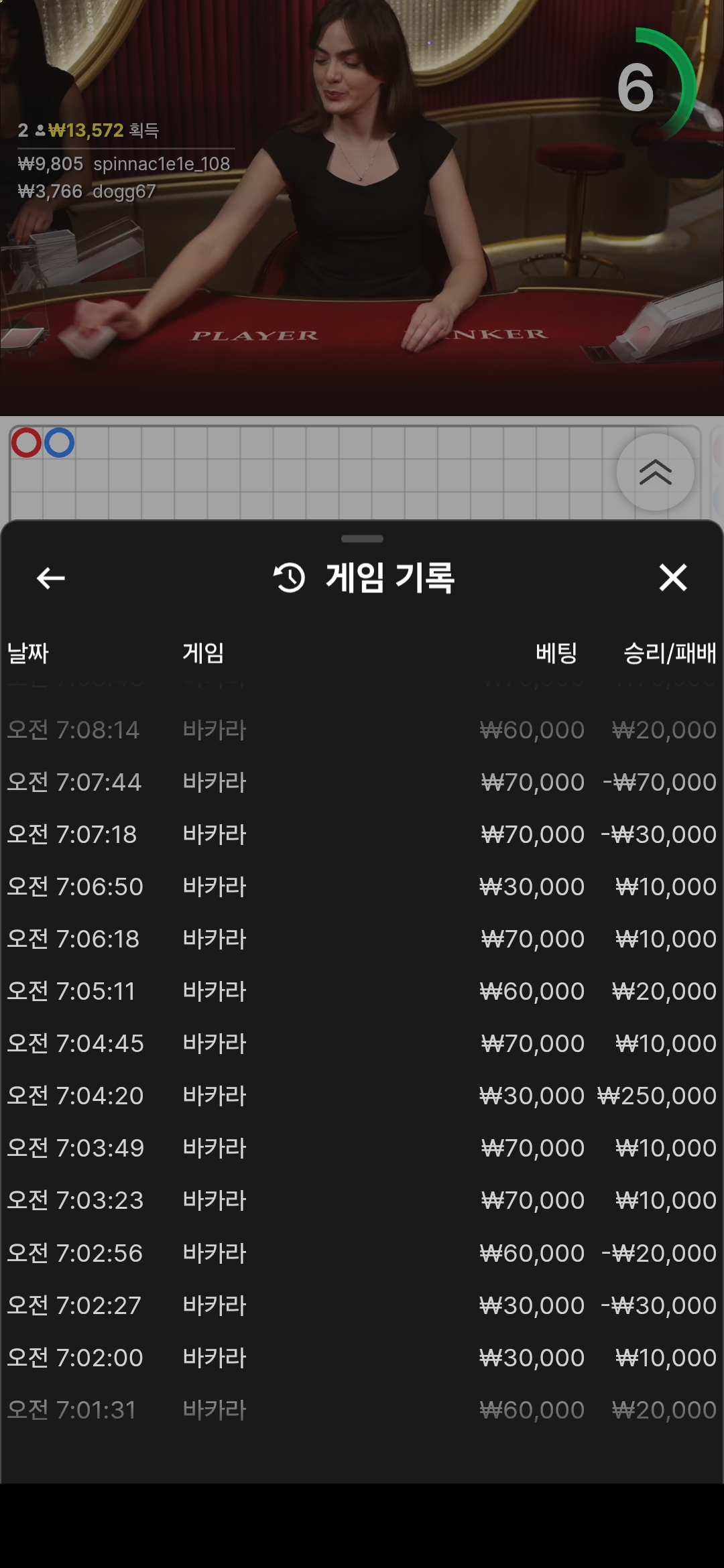Open the 7:05:11 game record
This screenshot has height=1568, width=724.
pyautogui.click(x=362, y=991)
